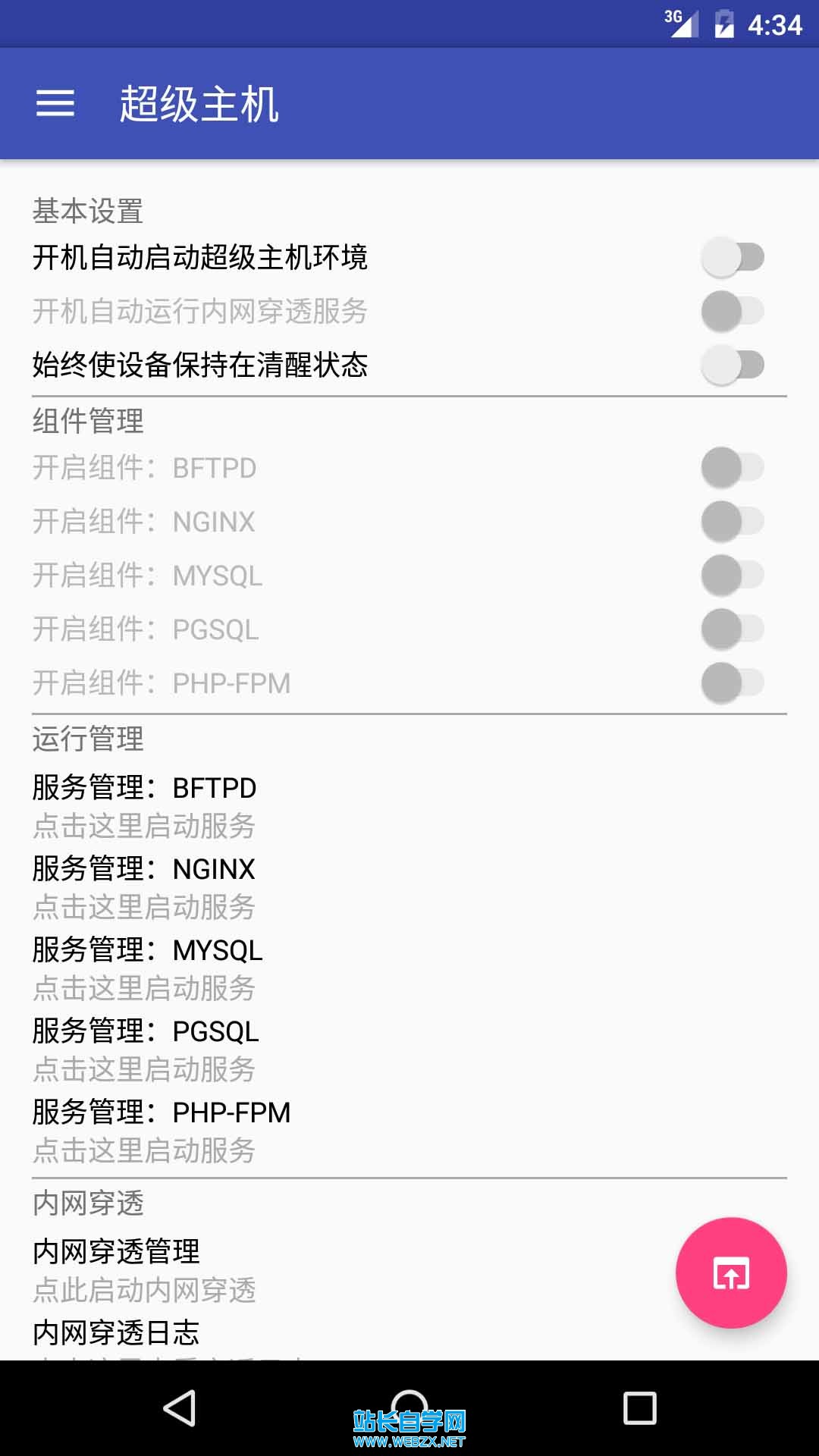Go back using system back button
Screen dimensions: 819x1456
coord(180,1408)
